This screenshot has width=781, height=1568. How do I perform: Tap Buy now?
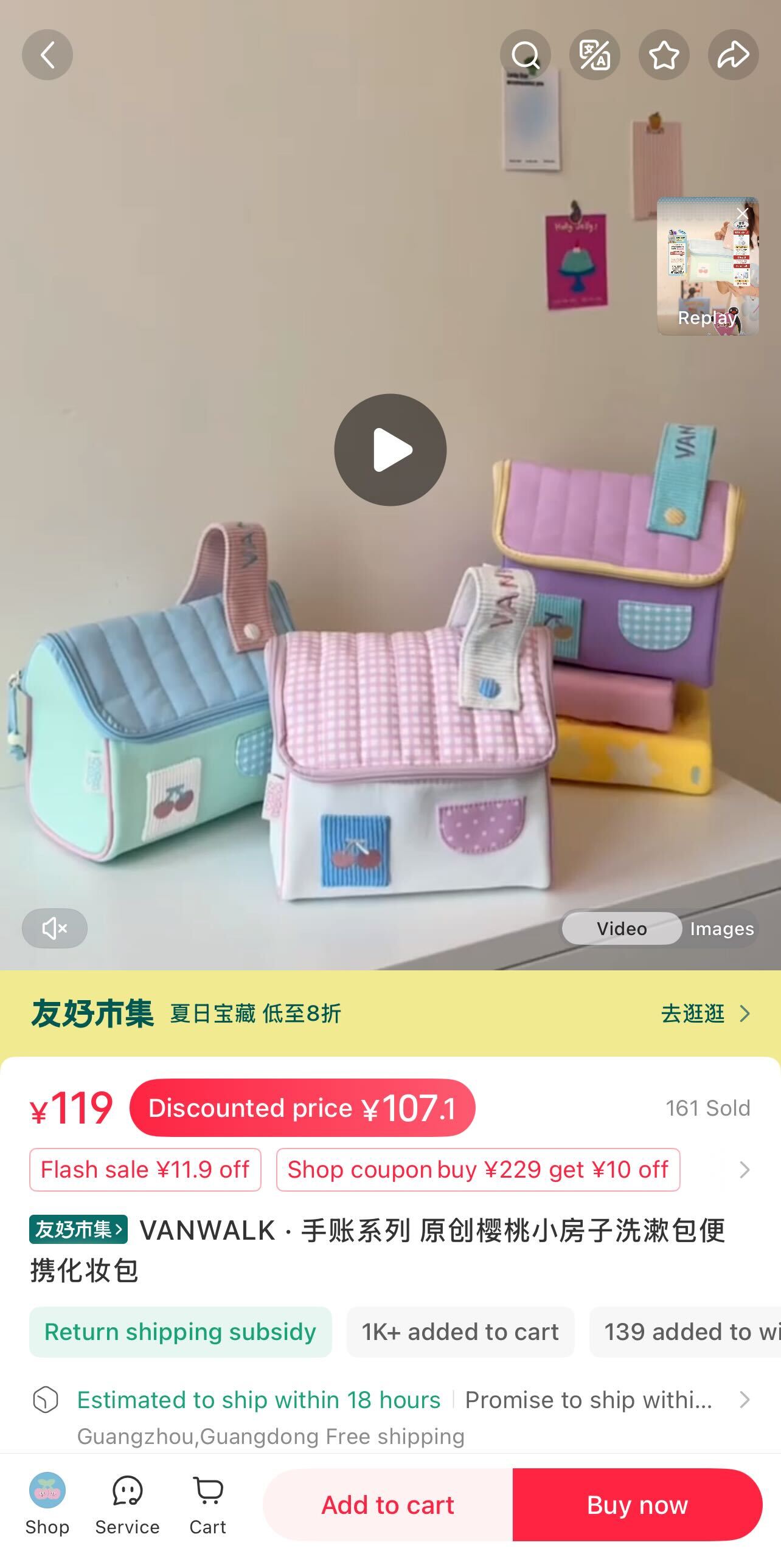[x=637, y=1505]
